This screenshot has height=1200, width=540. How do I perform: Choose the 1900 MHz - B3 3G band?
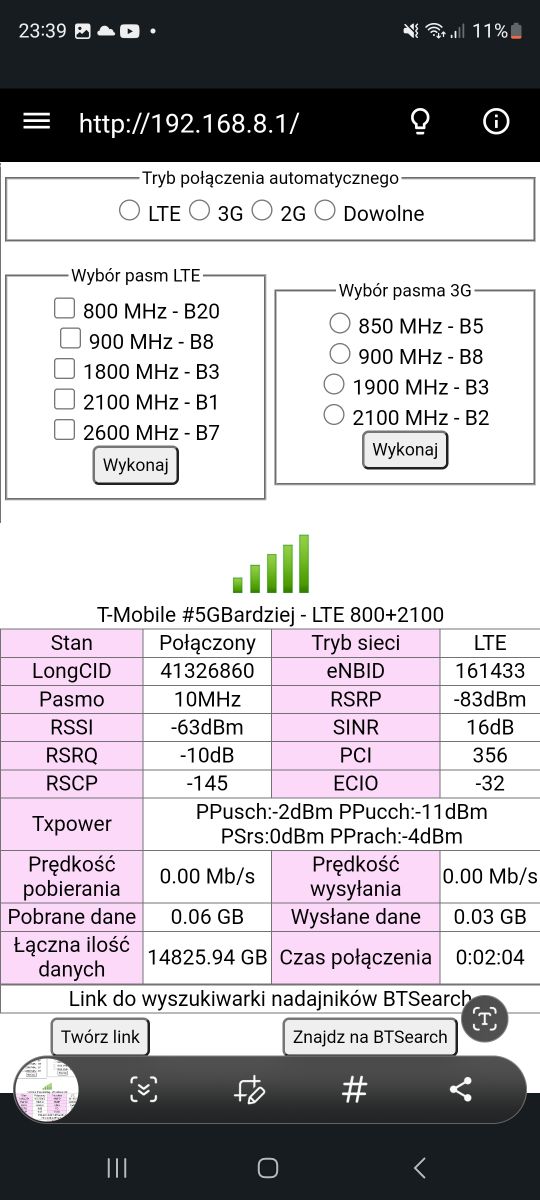coord(334,384)
